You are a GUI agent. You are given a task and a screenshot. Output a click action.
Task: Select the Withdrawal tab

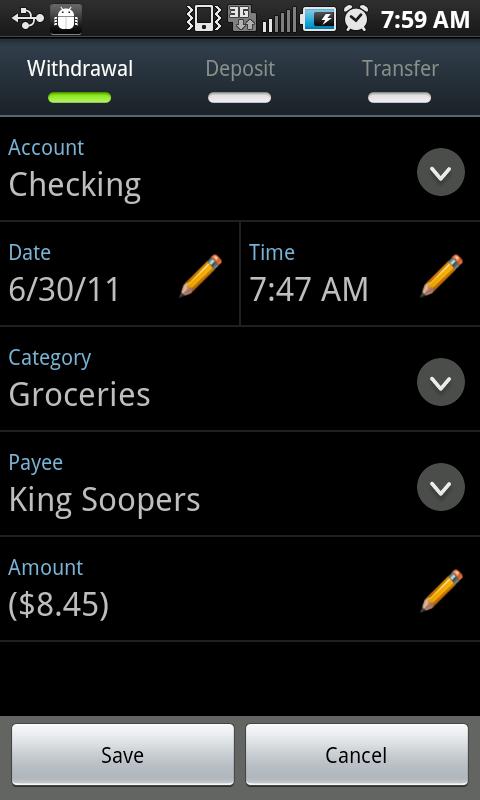(x=80, y=77)
